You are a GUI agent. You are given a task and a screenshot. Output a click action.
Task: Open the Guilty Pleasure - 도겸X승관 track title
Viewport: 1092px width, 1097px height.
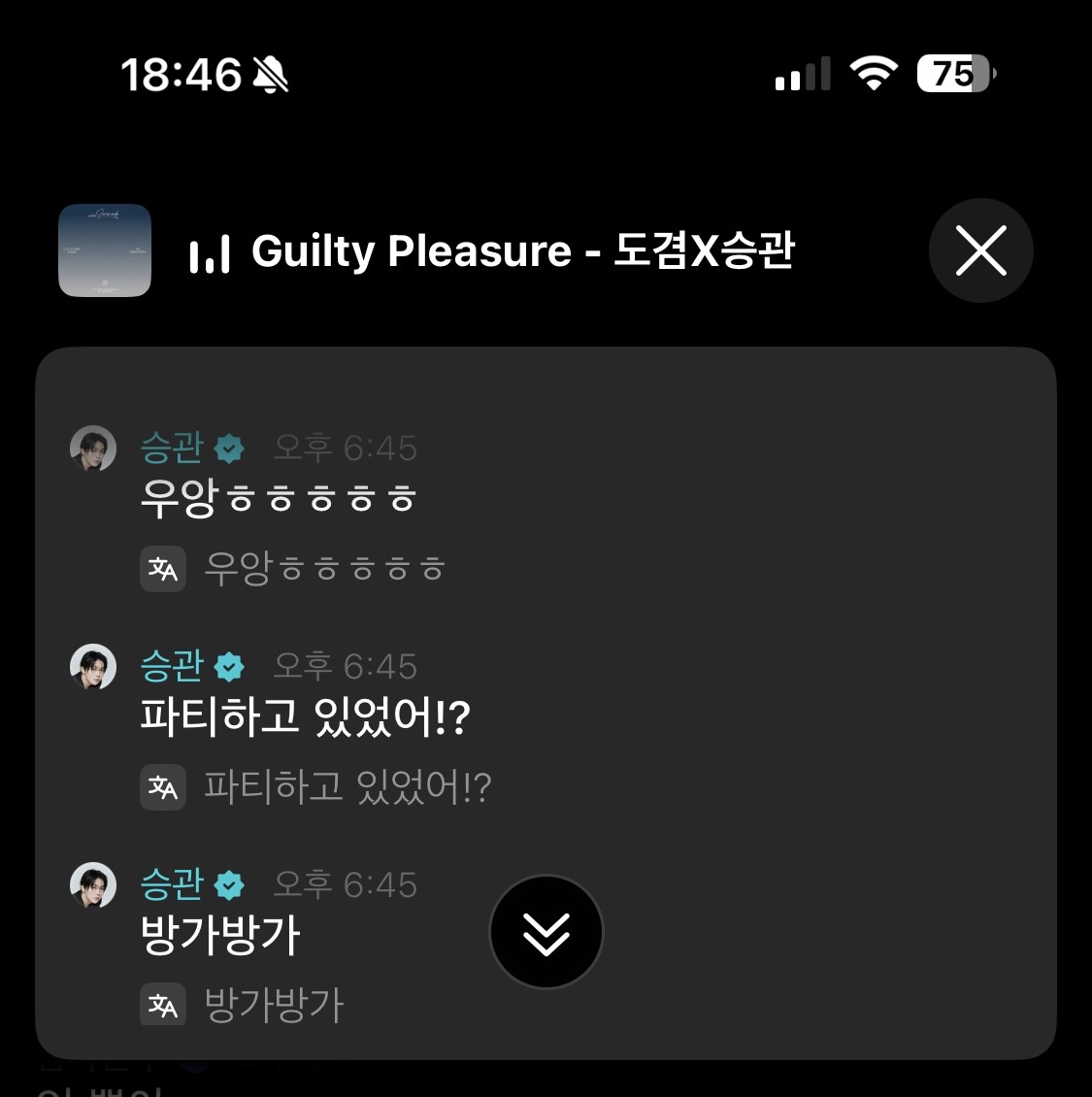pos(522,251)
